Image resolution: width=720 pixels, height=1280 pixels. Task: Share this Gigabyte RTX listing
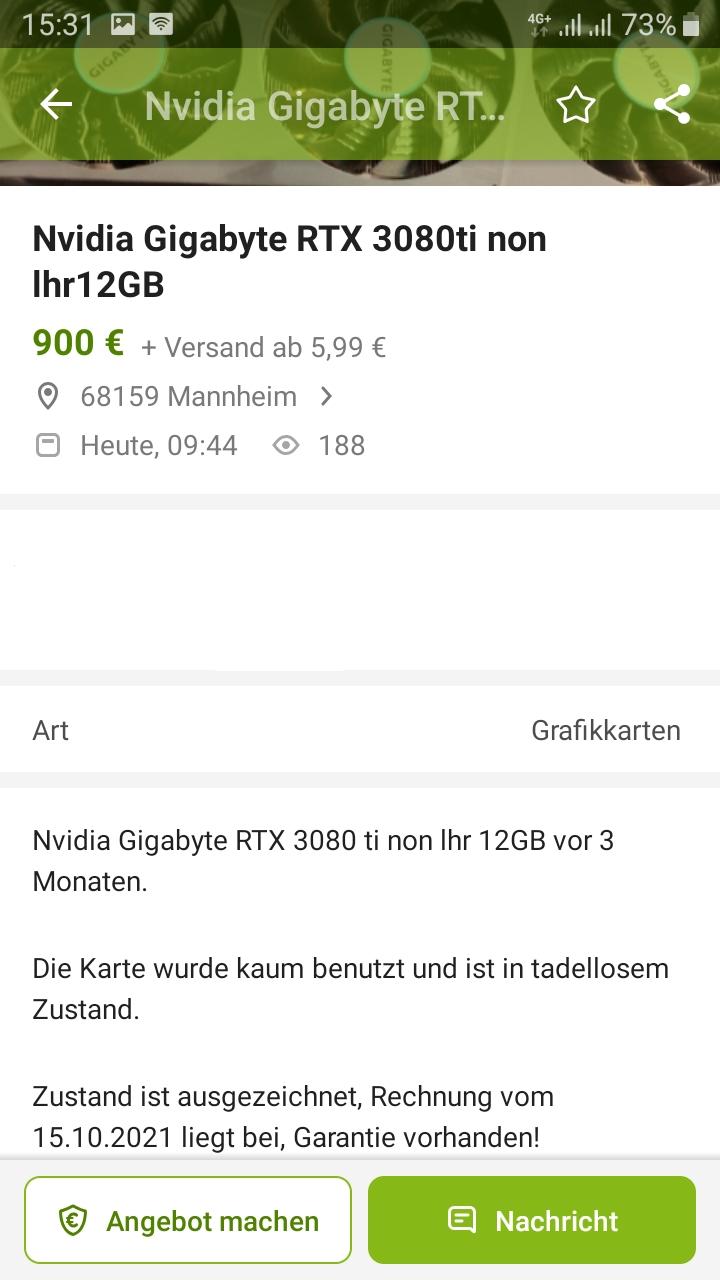click(672, 106)
